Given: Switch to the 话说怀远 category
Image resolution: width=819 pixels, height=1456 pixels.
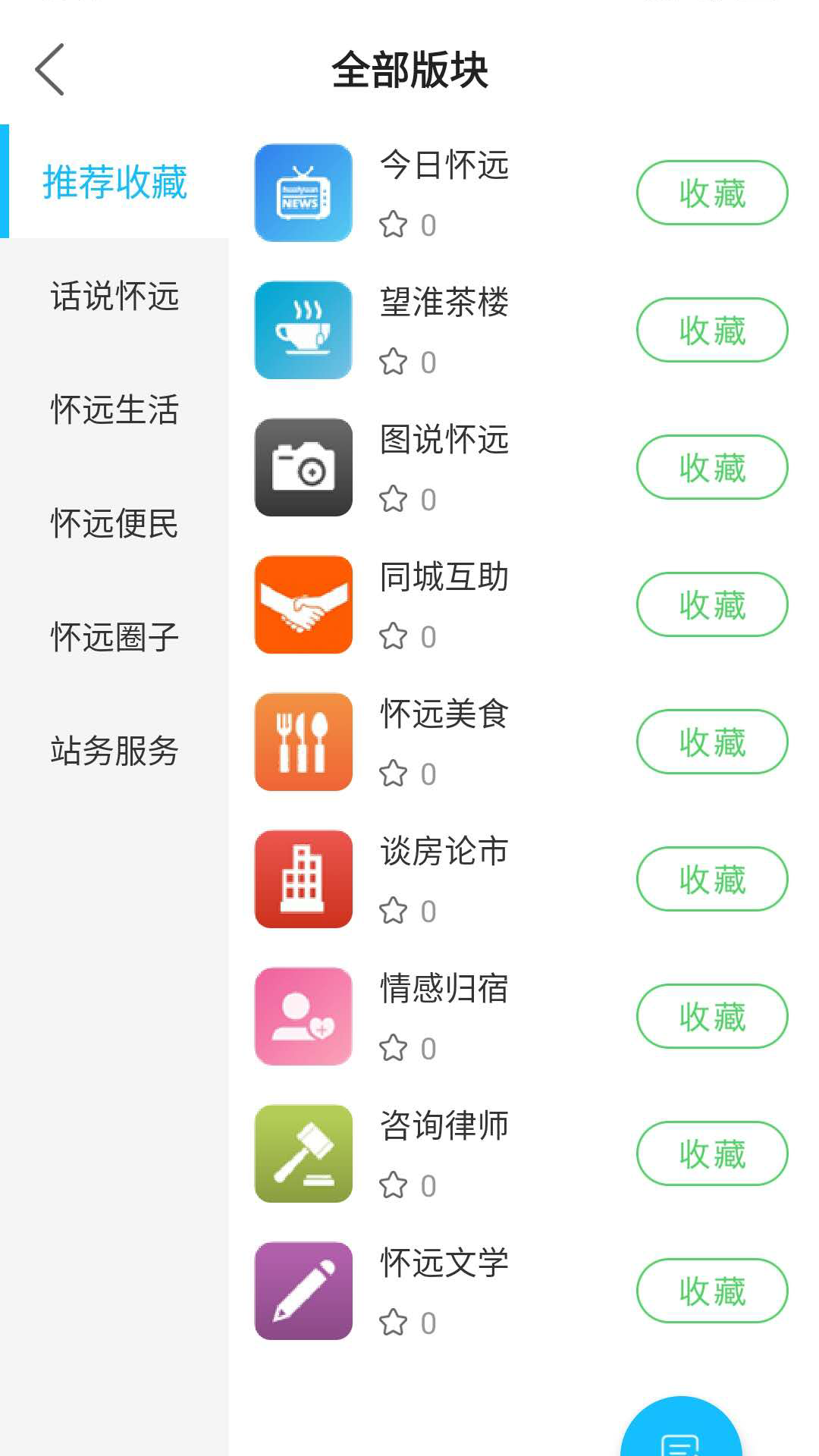Looking at the screenshot, I should point(114,298).
